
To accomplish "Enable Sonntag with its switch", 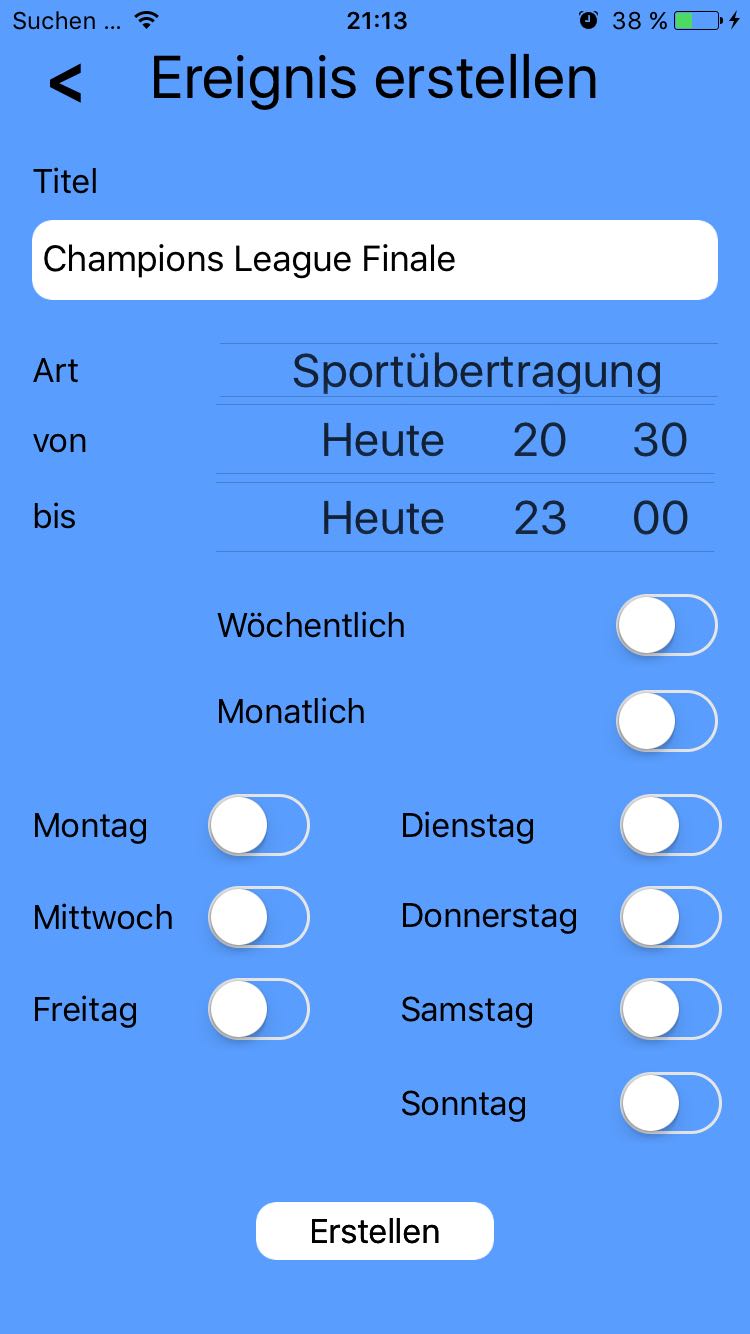I will click(x=670, y=1103).
